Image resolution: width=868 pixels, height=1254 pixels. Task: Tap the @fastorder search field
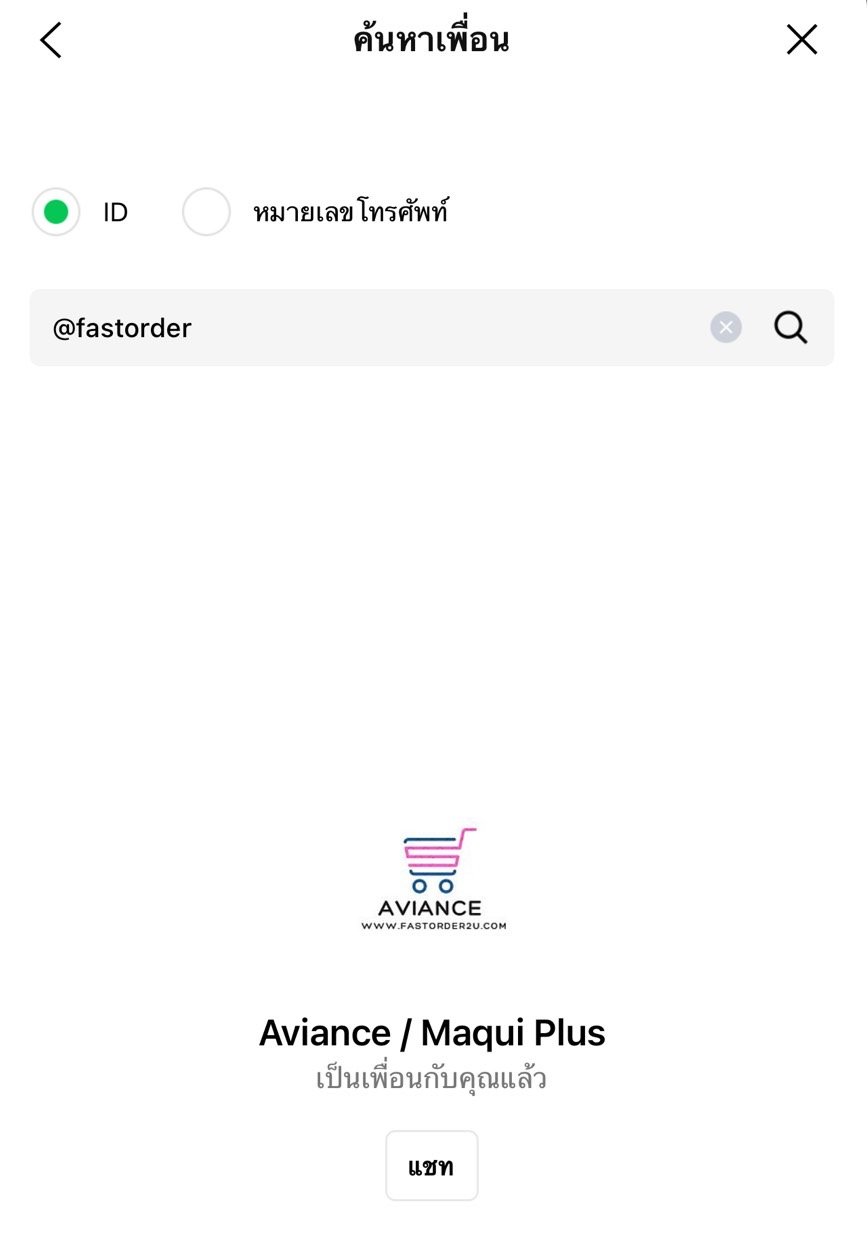click(370, 328)
